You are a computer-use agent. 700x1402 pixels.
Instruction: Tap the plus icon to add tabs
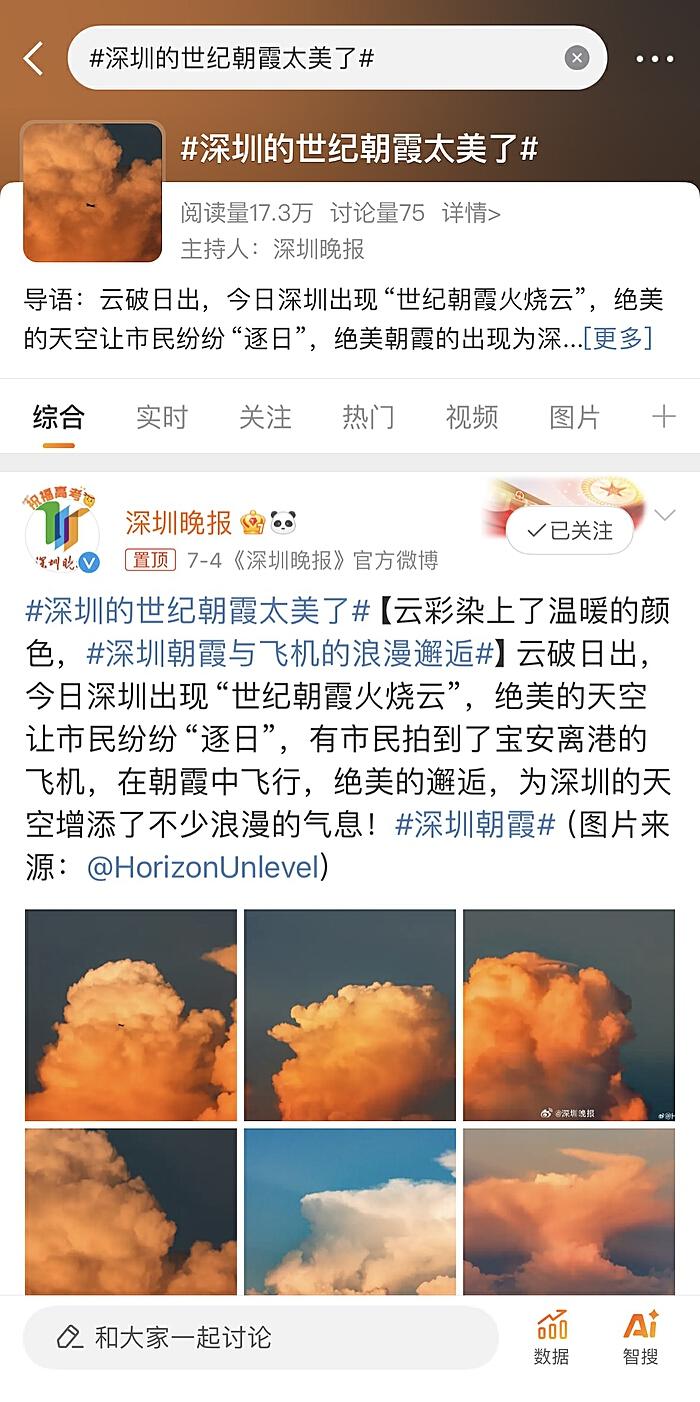coord(663,417)
